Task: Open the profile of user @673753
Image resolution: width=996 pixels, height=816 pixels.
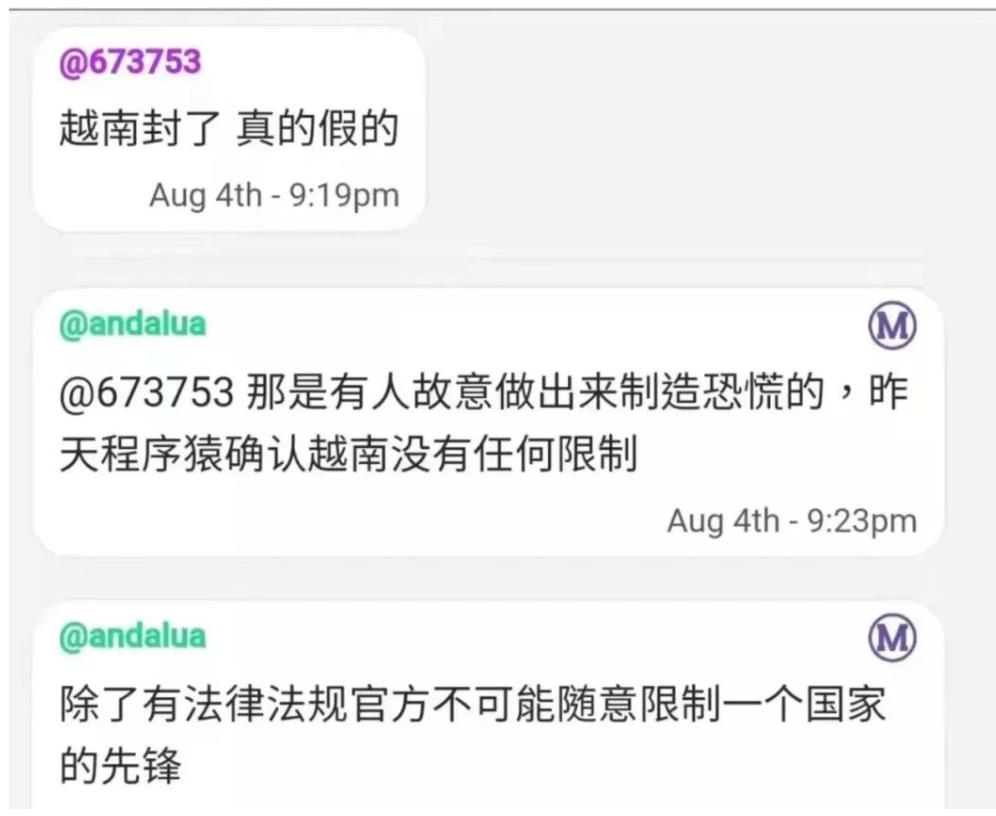Action: coord(130,62)
